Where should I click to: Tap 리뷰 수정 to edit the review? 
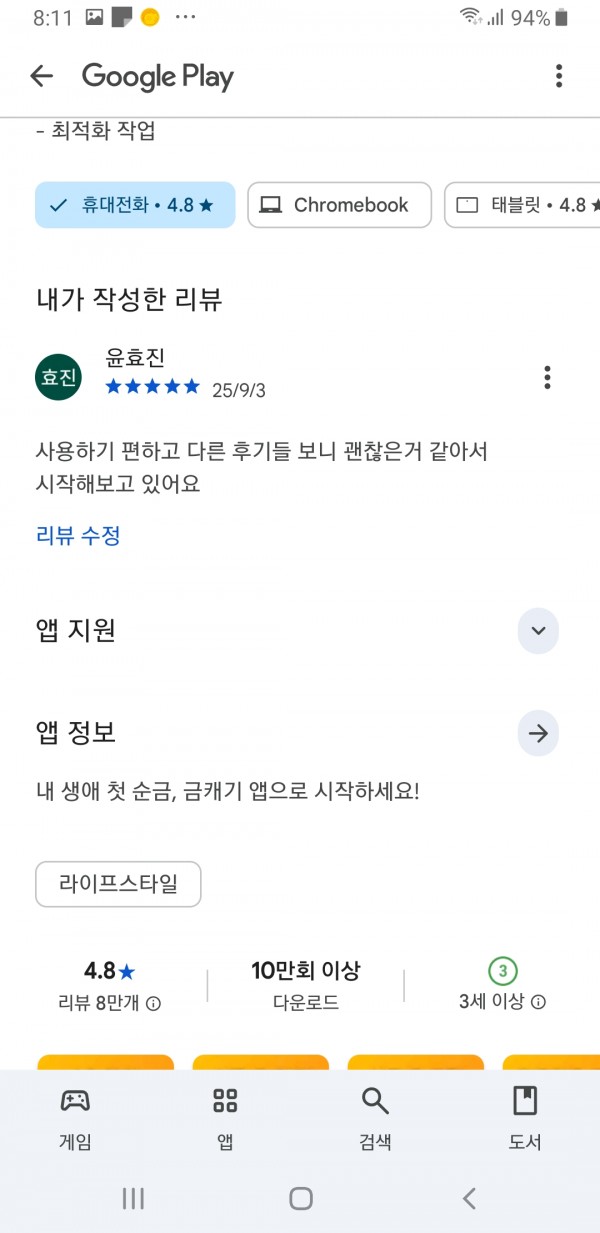[78, 536]
